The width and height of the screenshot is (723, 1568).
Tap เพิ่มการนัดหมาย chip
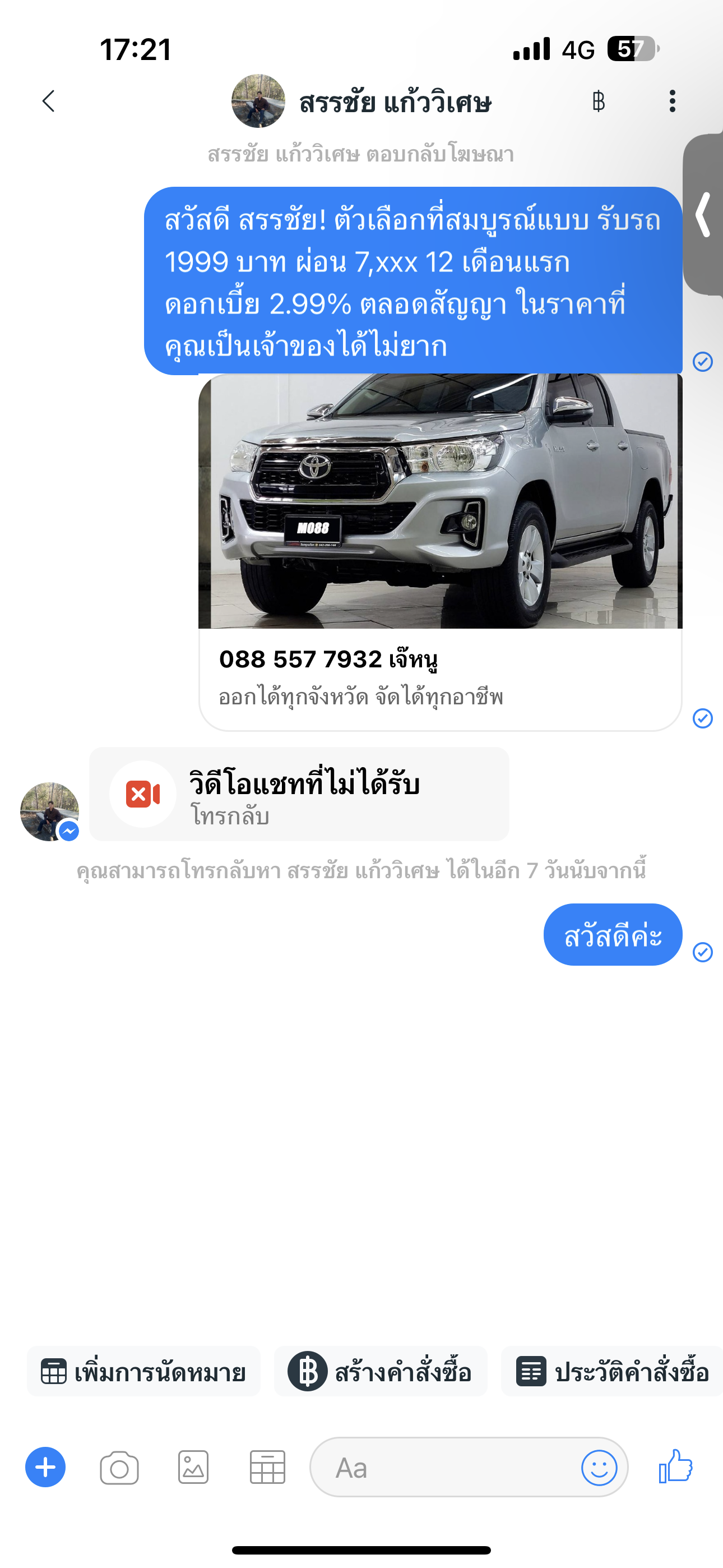tap(143, 1372)
